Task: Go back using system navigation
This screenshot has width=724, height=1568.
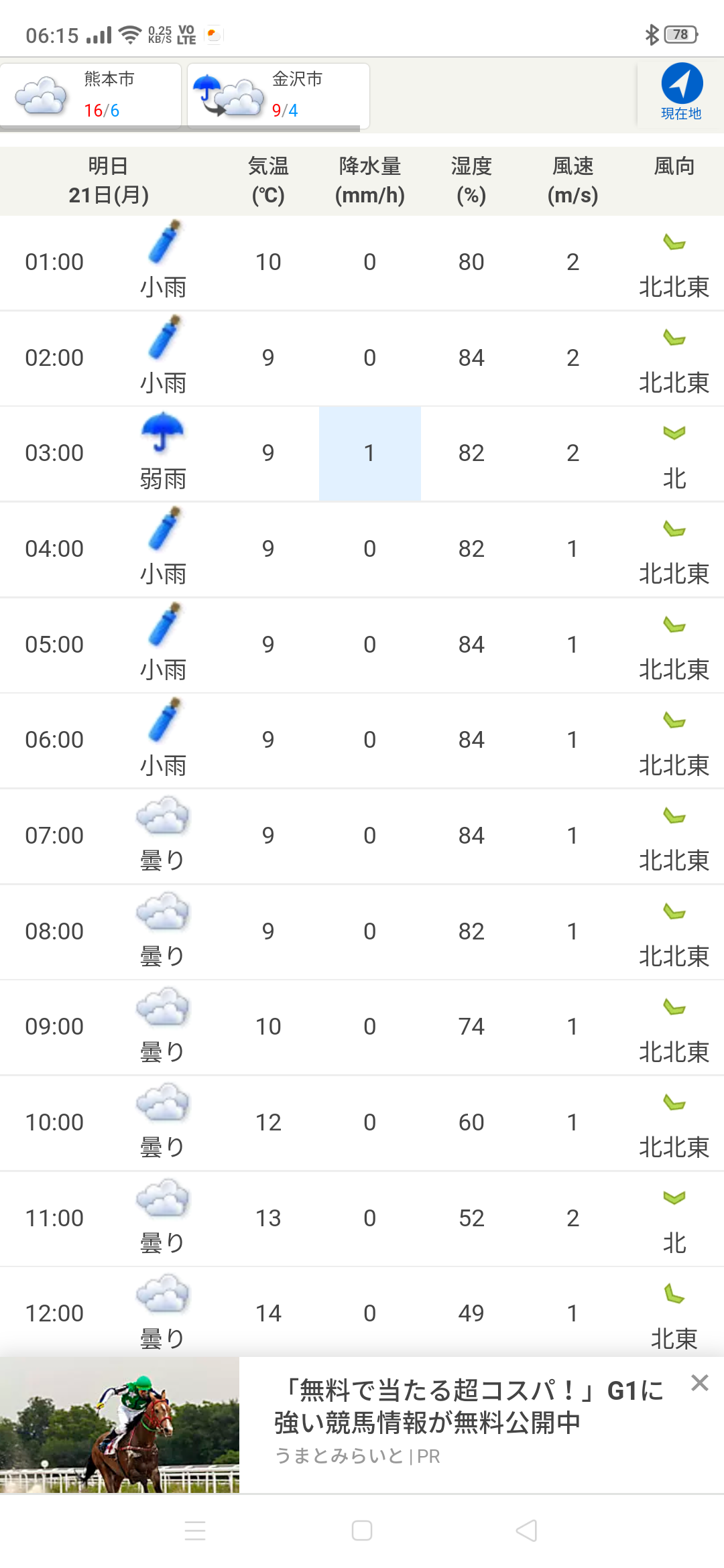Action: coord(527,1530)
